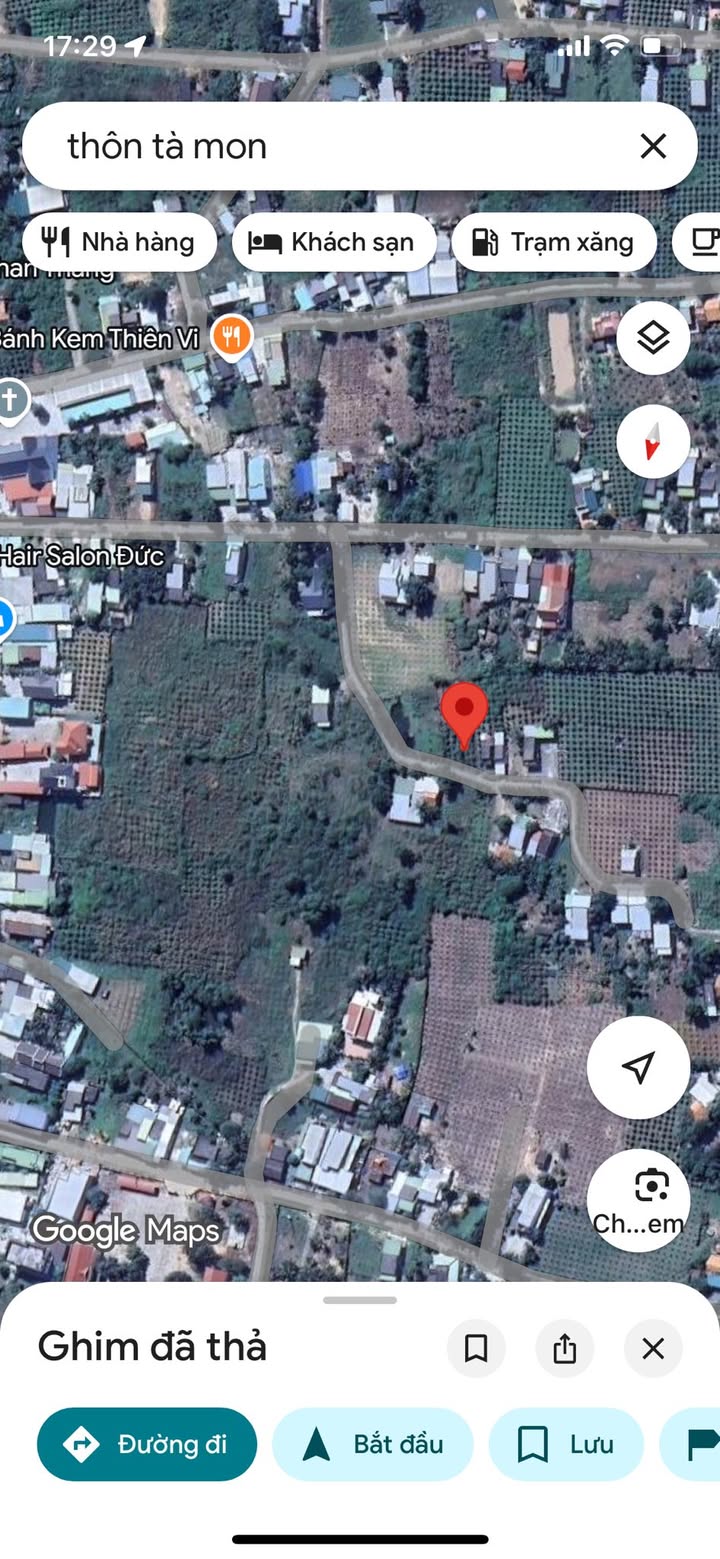Open the Hair Salon Đức place label
This screenshot has height=1559, width=720.
(x=82, y=556)
